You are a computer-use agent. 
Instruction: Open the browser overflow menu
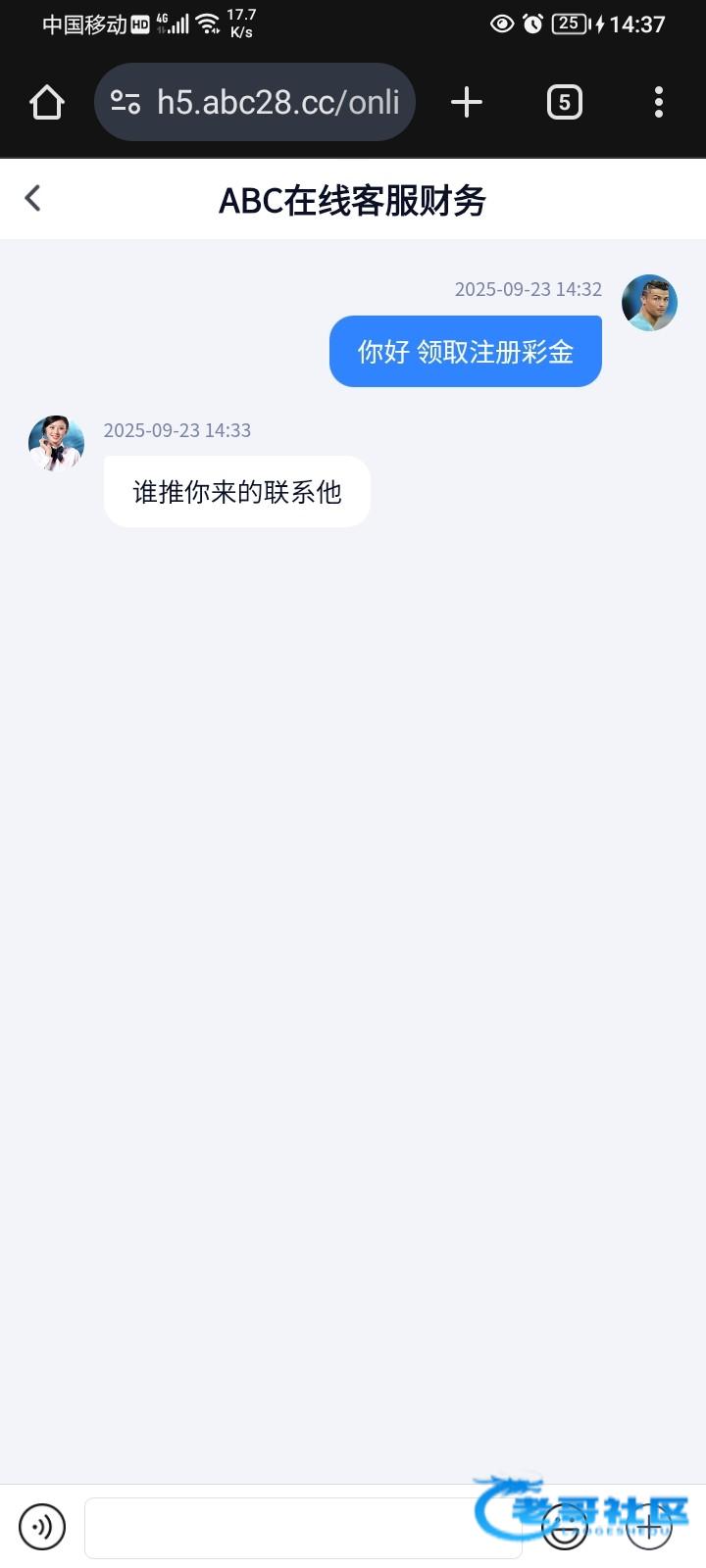(x=658, y=102)
